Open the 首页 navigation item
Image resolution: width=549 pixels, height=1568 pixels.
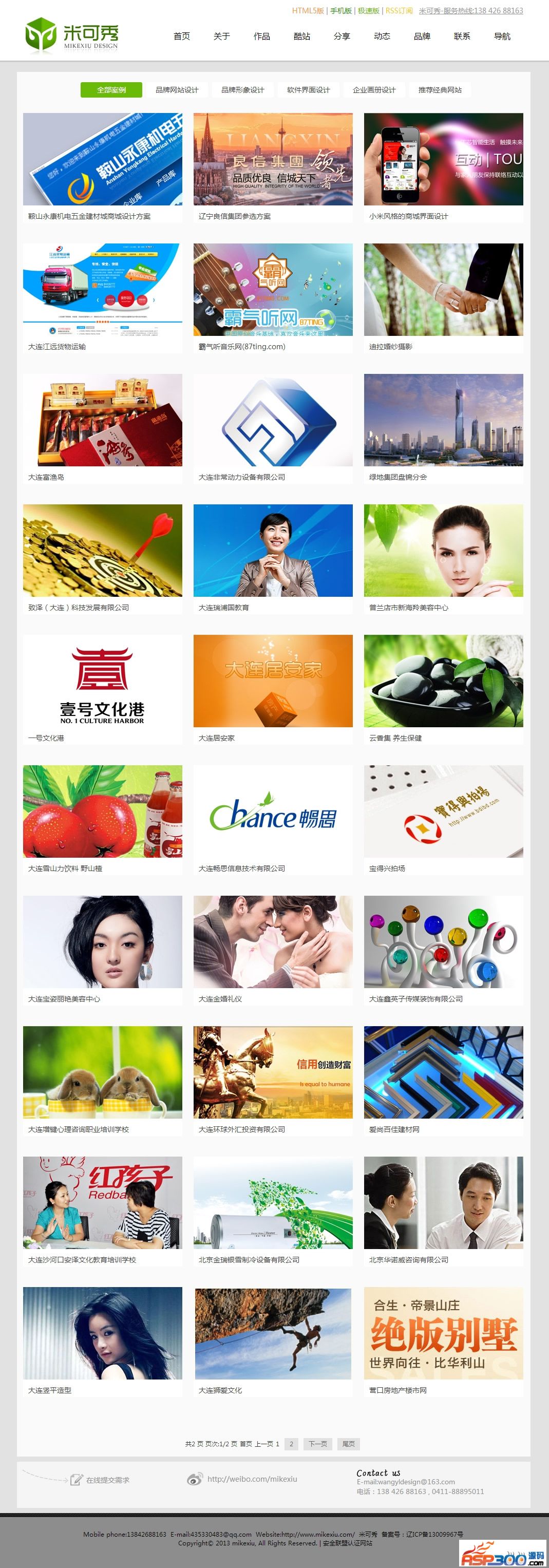[x=181, y=36]
